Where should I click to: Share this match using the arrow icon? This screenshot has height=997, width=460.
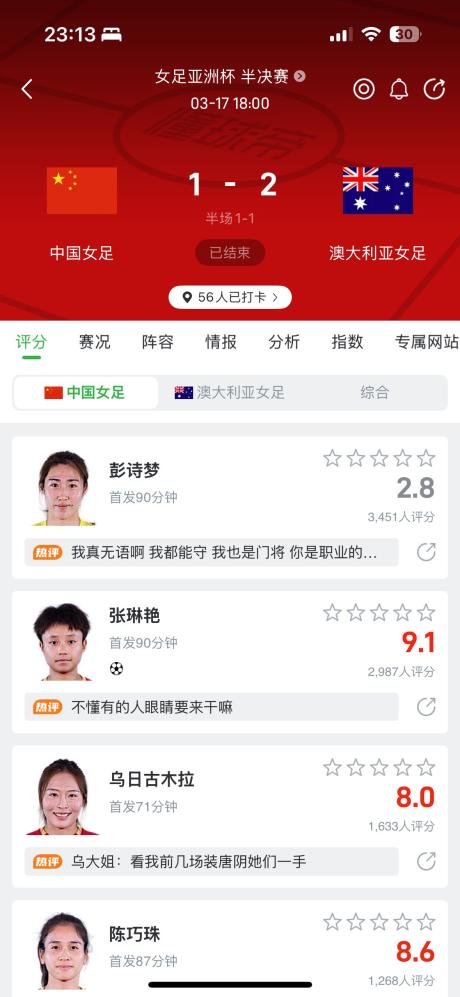pos(435,90)
